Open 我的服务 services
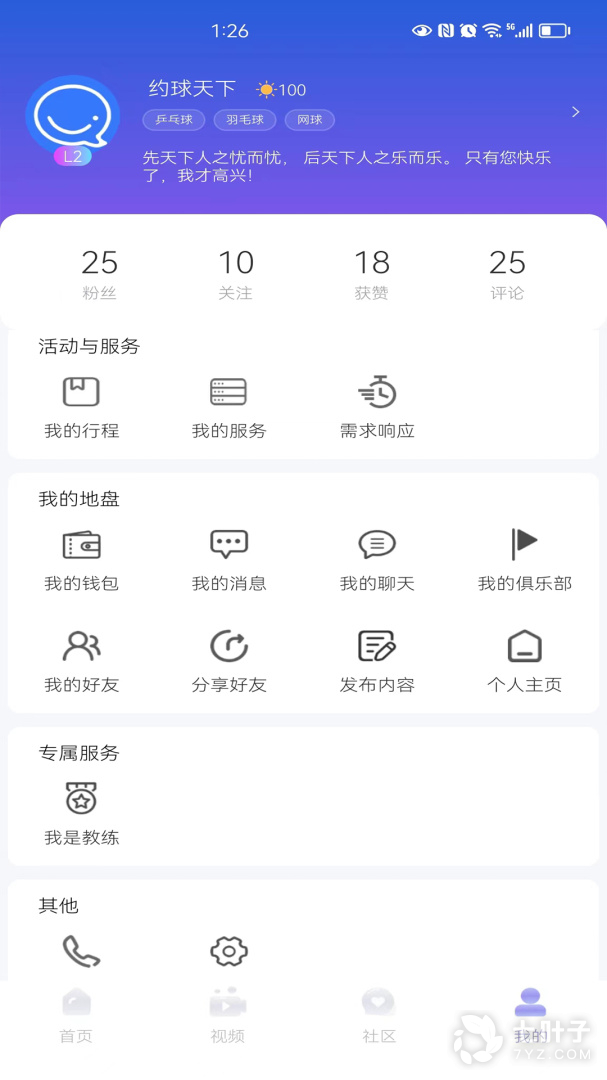The height and width of the screenshot is (1080, 607). (229, 407)
